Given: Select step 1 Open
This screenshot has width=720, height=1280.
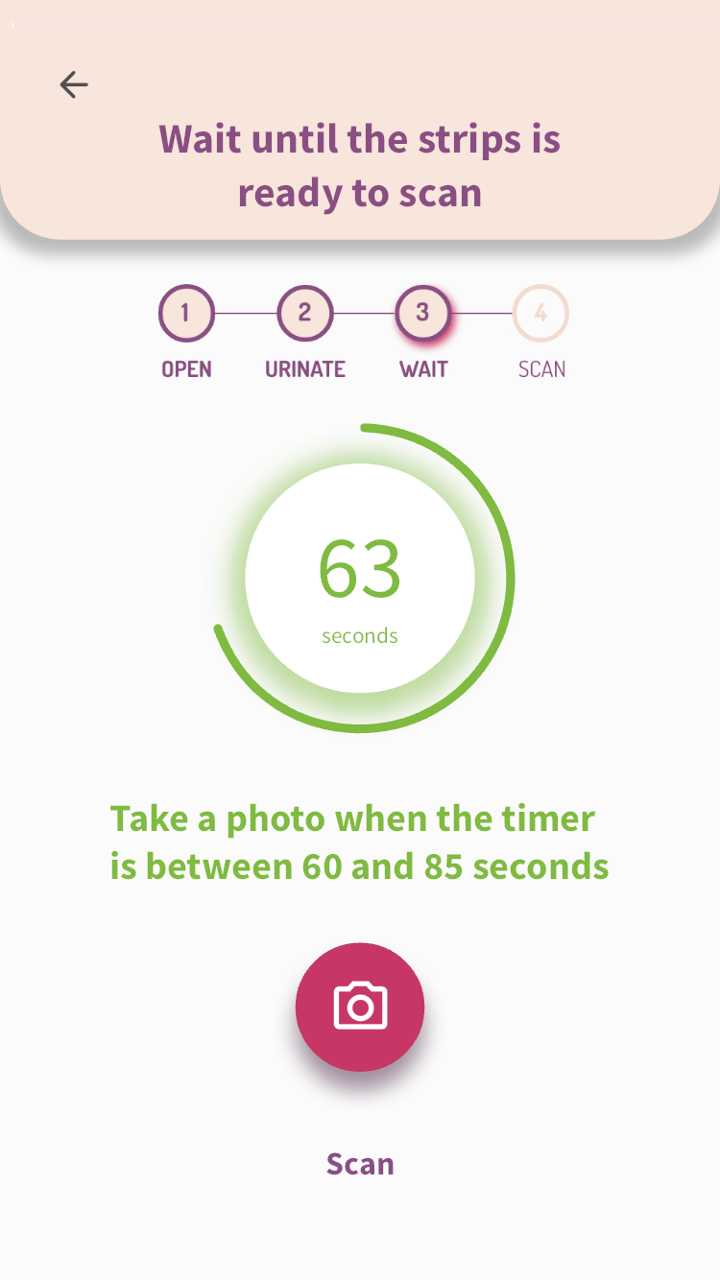Looking at the screenshot, I should click(187, 314).
